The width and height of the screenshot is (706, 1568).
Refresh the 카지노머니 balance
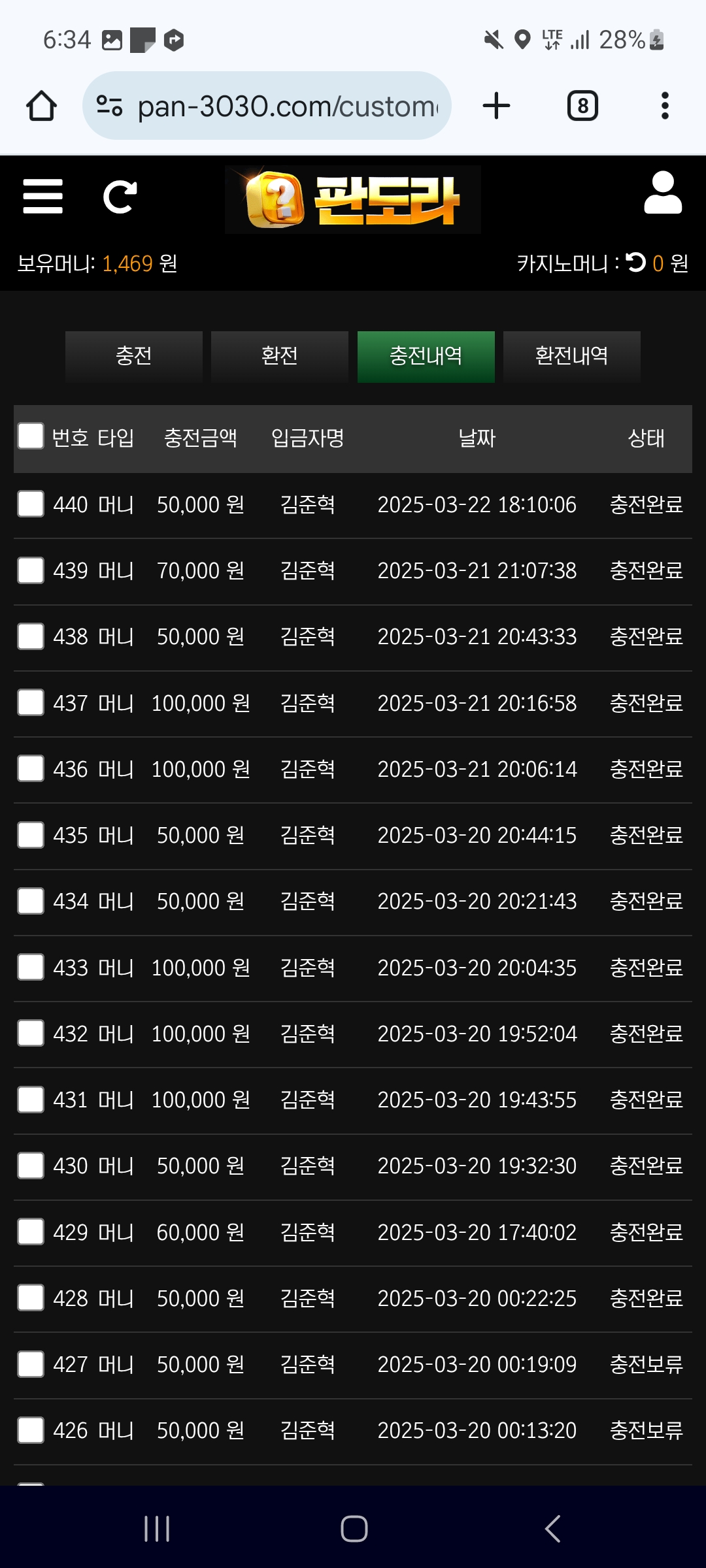635,263
